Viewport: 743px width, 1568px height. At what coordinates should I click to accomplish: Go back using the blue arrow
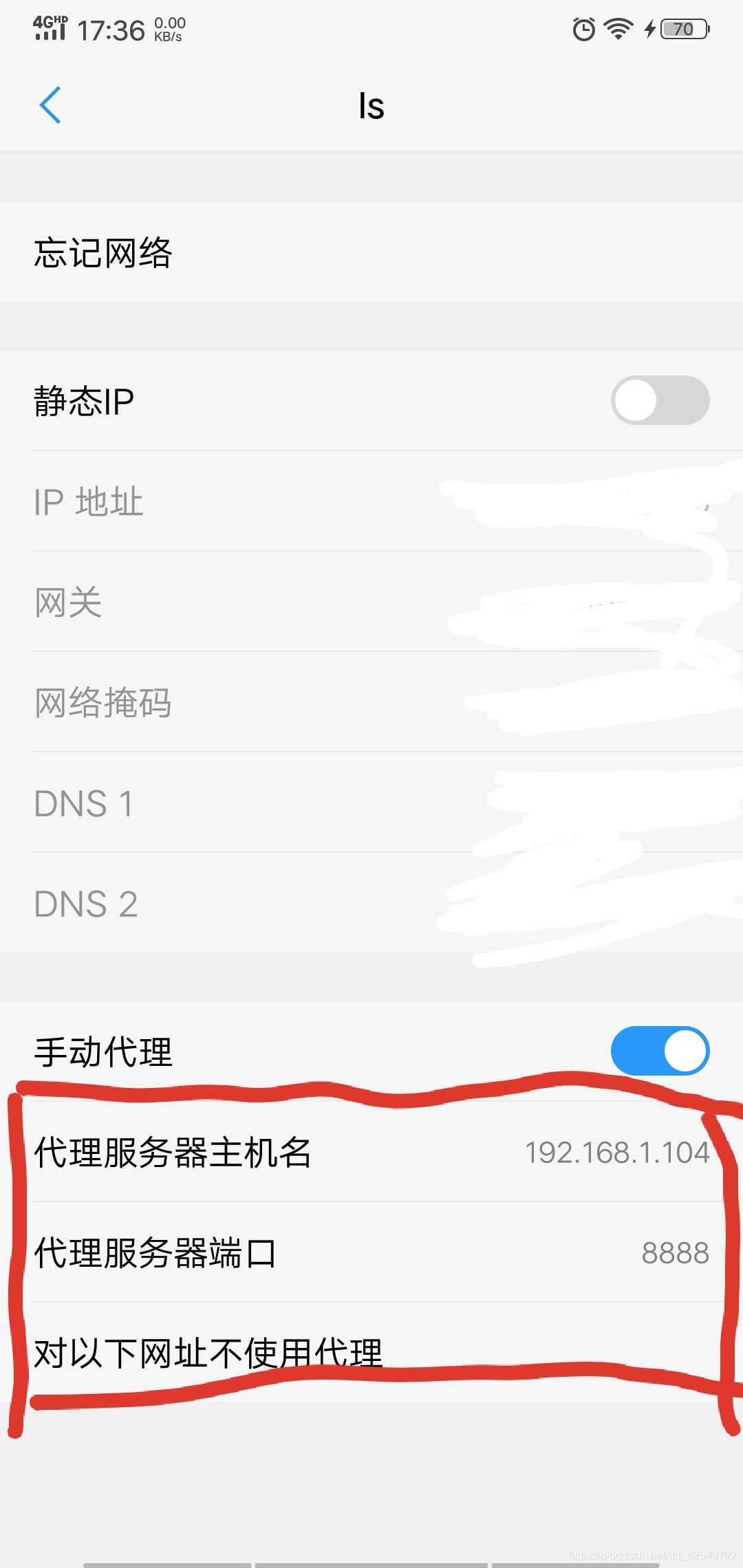tap(50, 105)
